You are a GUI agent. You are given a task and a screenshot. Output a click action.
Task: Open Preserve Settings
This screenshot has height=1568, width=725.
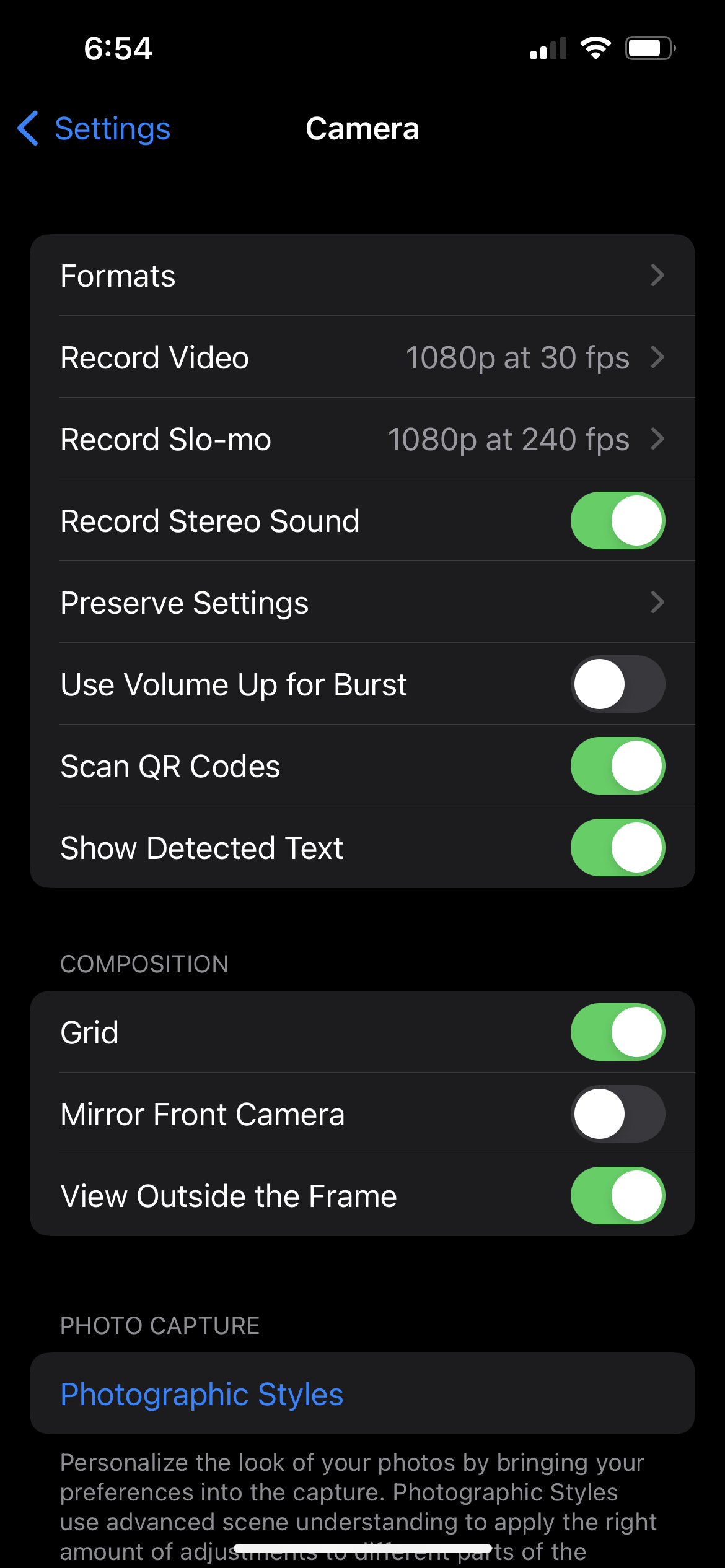tap(362, 603)
